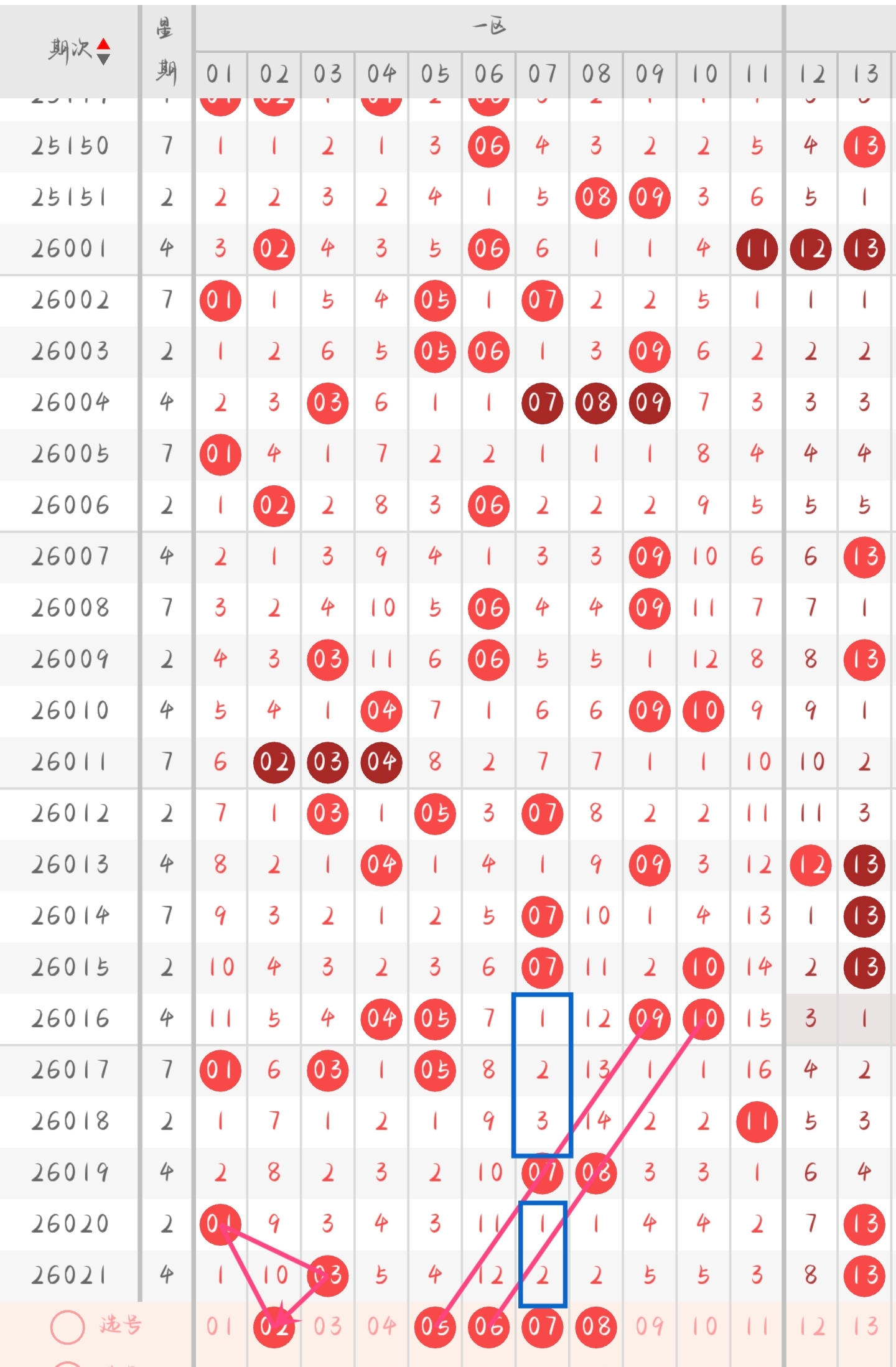
Task: Choose number 04 in the 选号 row
Action: click(x=381, y=1327)
